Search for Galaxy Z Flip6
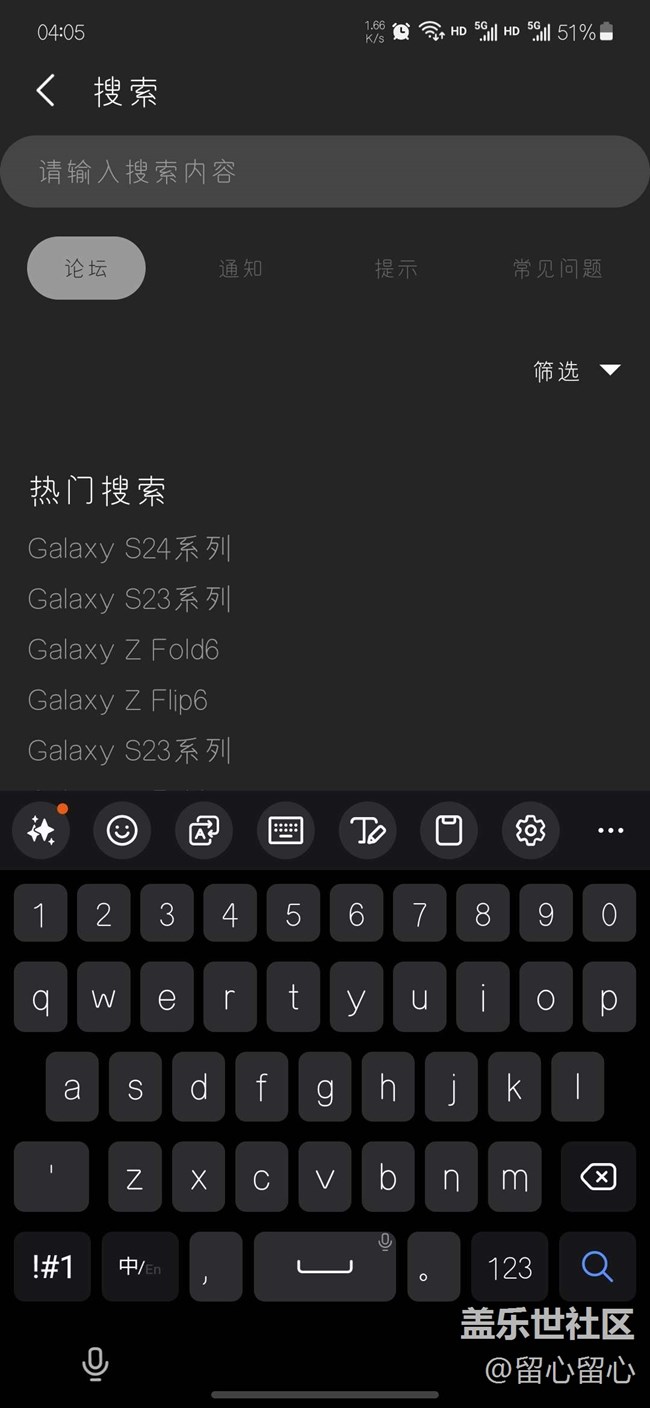This screenshot has width=650, height=1408. (118, 700)
